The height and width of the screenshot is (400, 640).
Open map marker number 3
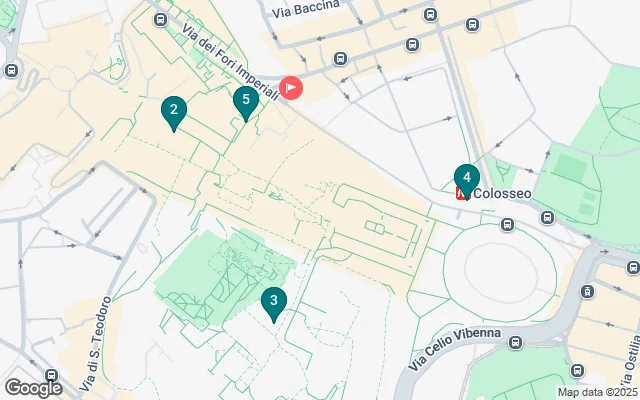click(x=273, y=301)
